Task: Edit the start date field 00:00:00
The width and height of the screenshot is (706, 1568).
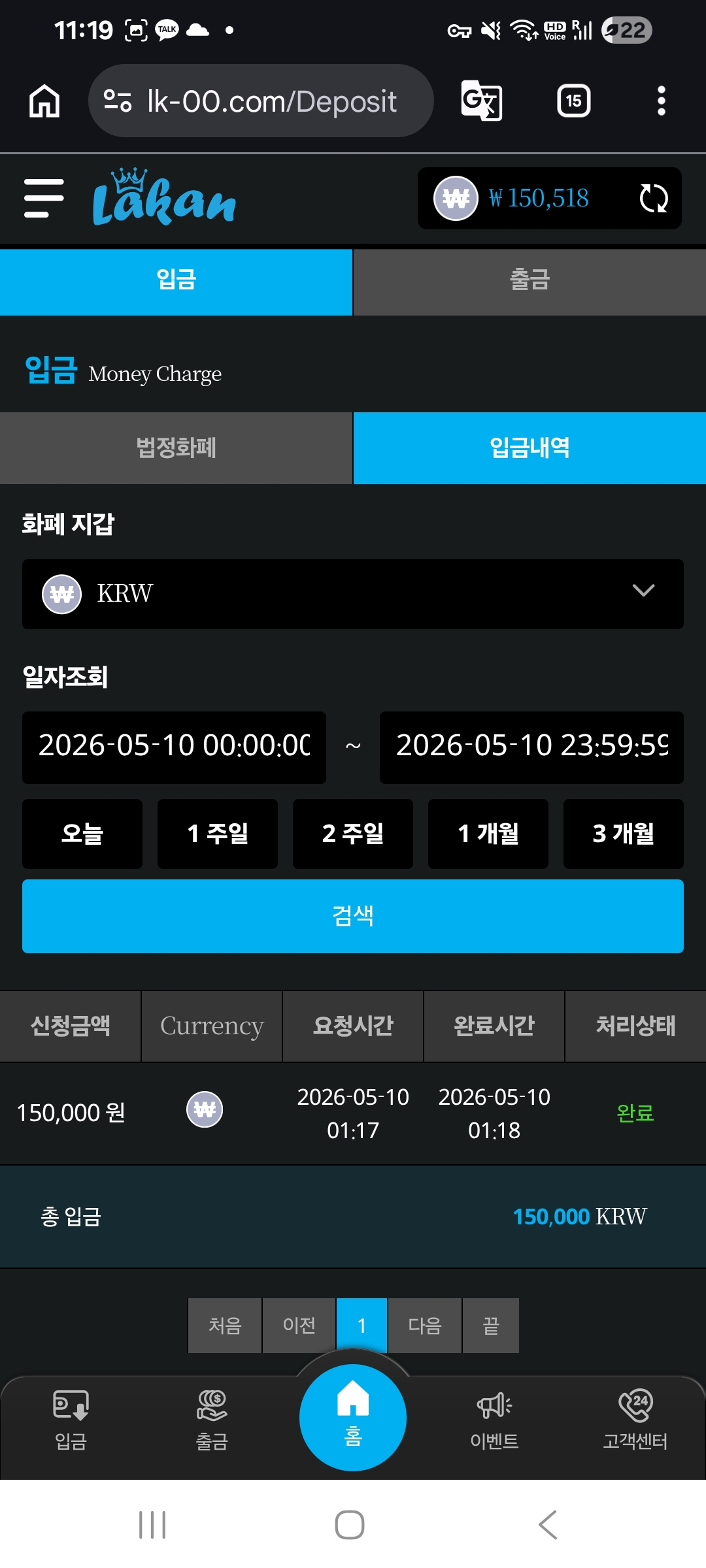Action: [x=174, y=747]
